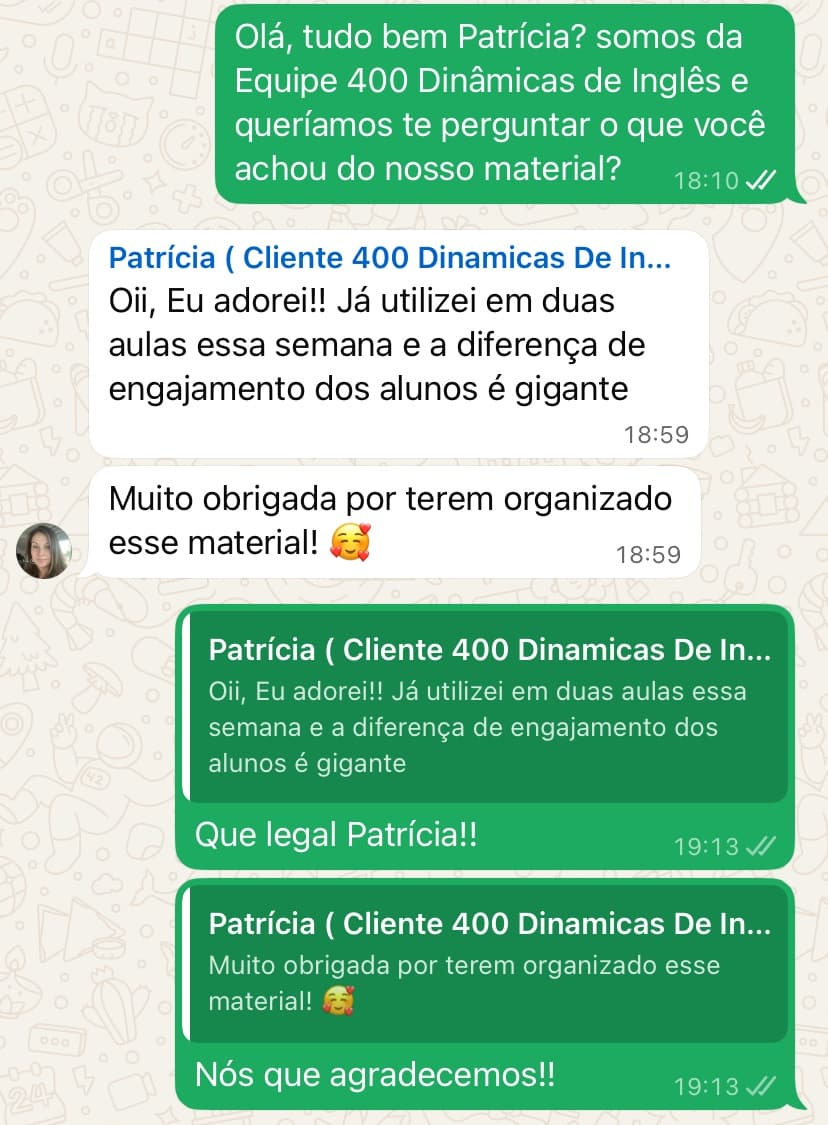Click the double checkmark on 'Que legal Patrícia!!'
Screen dimensions: 828x1125
tap(763, 846)
